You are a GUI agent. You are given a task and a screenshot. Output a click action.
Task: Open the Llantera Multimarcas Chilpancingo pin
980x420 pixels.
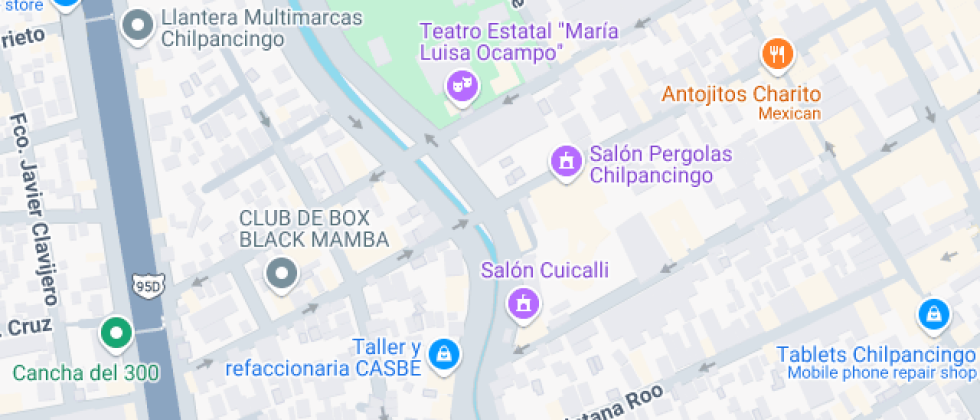tap(136, 26)
